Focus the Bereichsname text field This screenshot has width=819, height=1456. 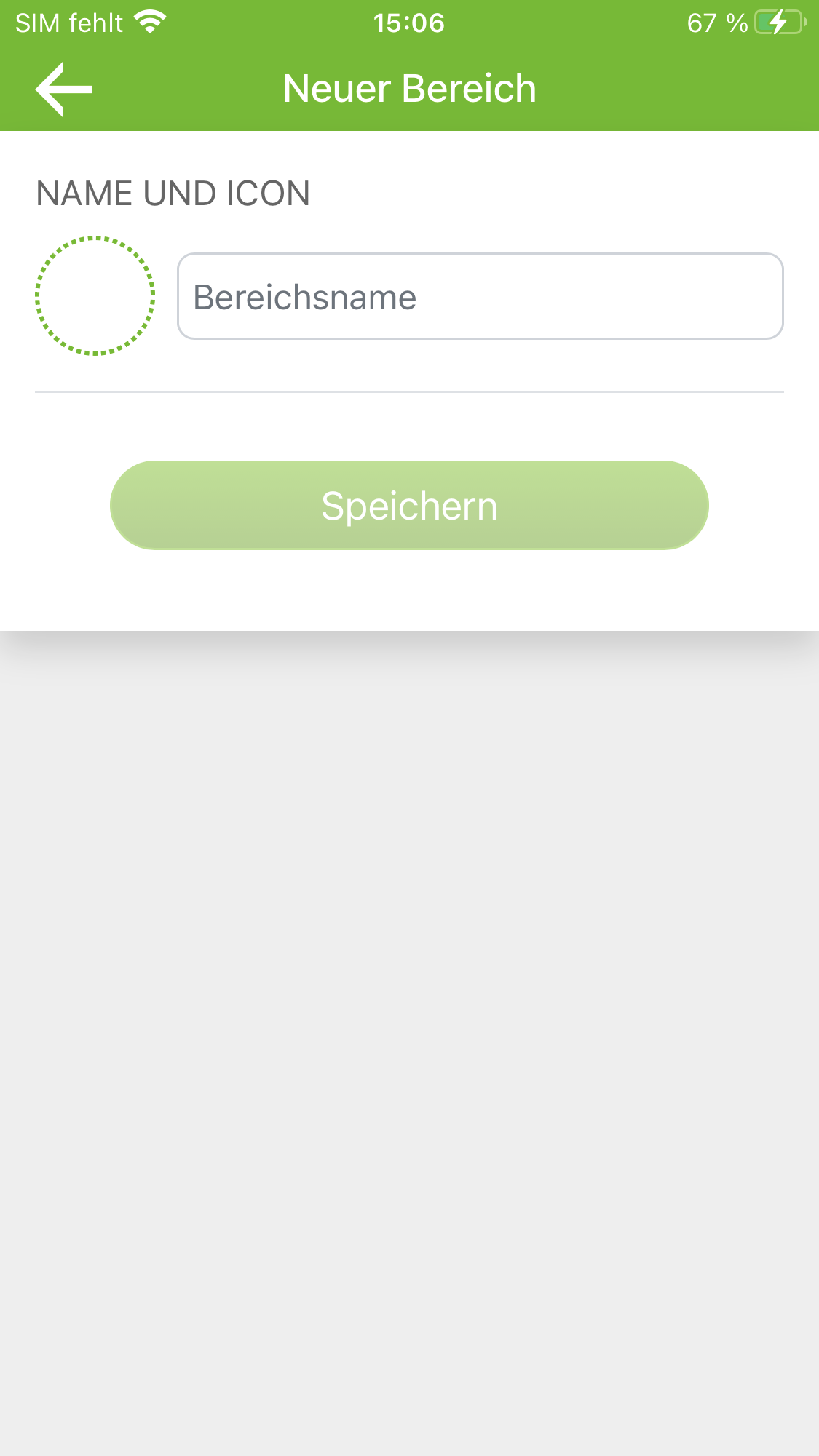pyautogui.click(x=480, y=296)
